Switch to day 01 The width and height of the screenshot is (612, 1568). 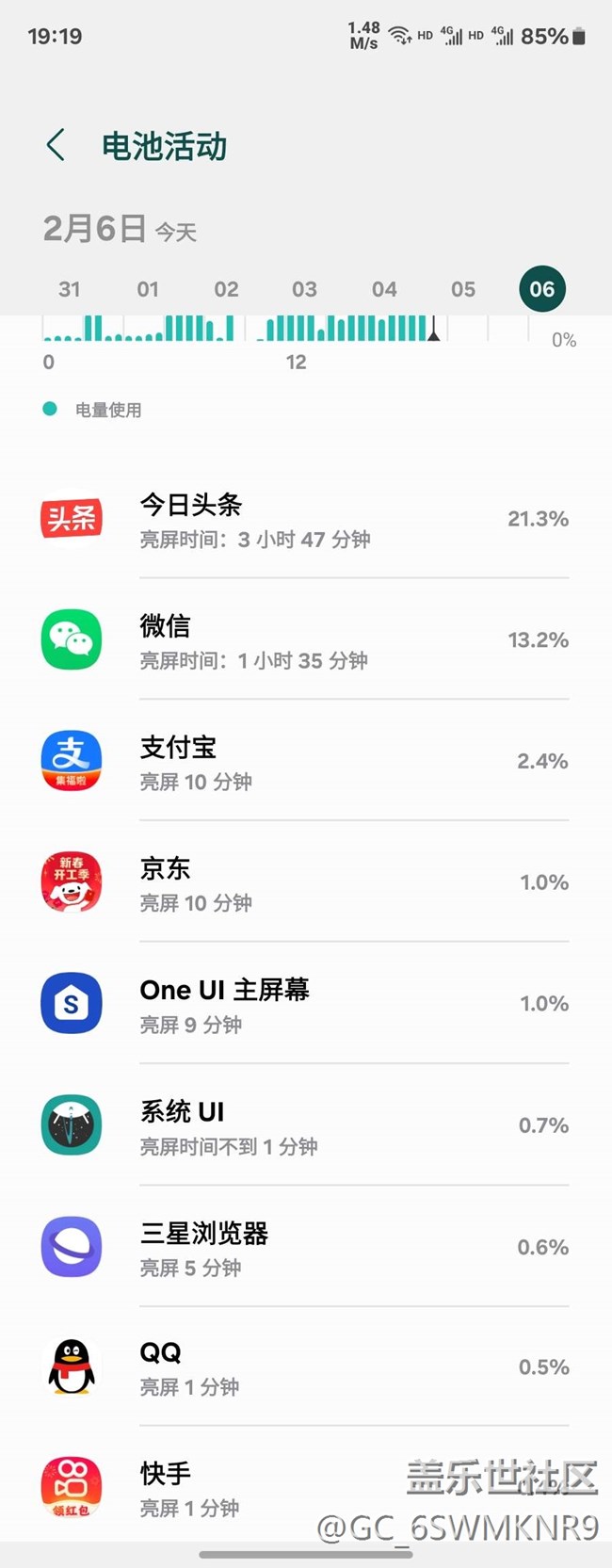coord(148,289)
